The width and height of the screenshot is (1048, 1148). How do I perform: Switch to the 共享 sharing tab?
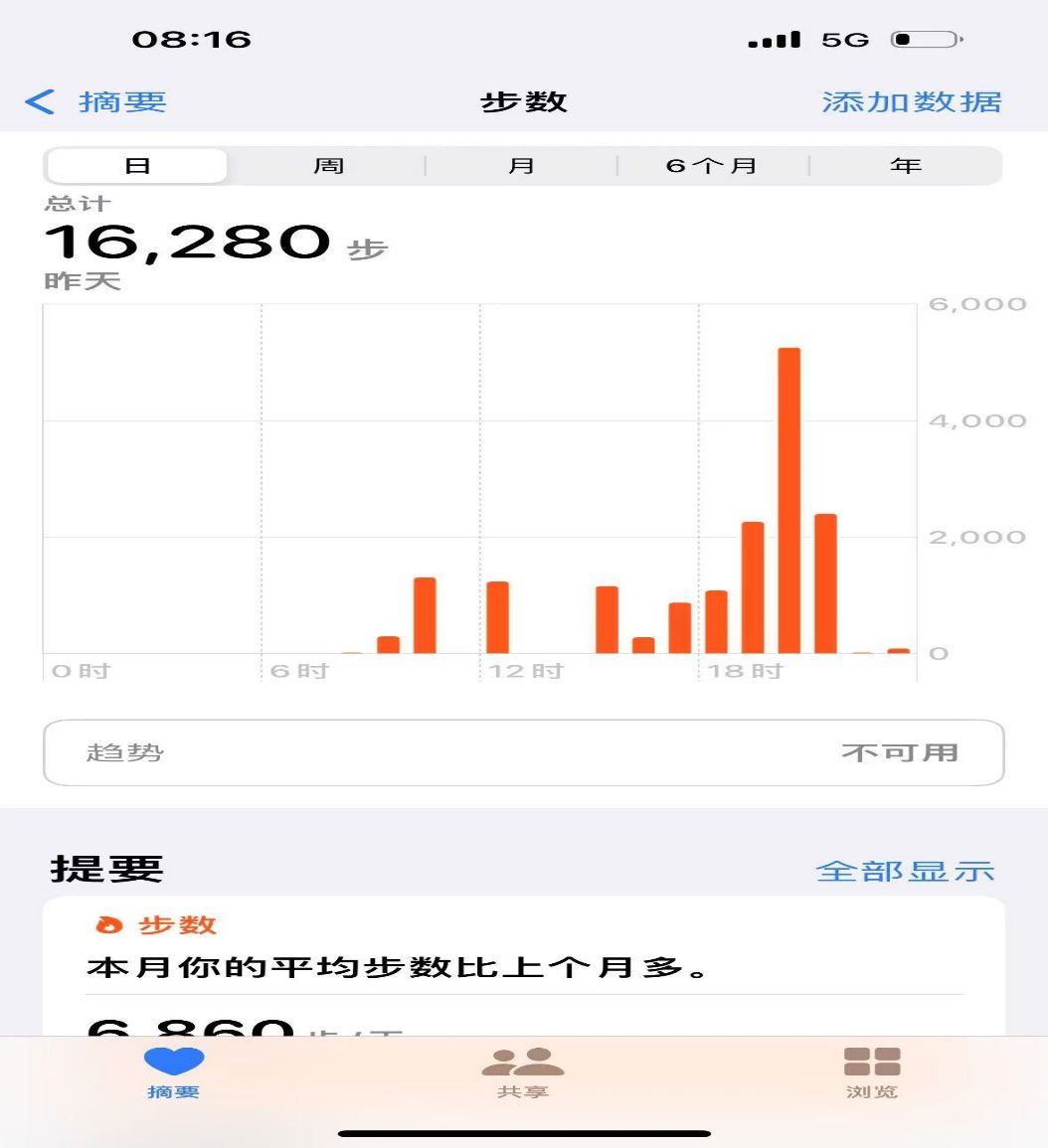pyautogui.click(x=523, y=1072)
